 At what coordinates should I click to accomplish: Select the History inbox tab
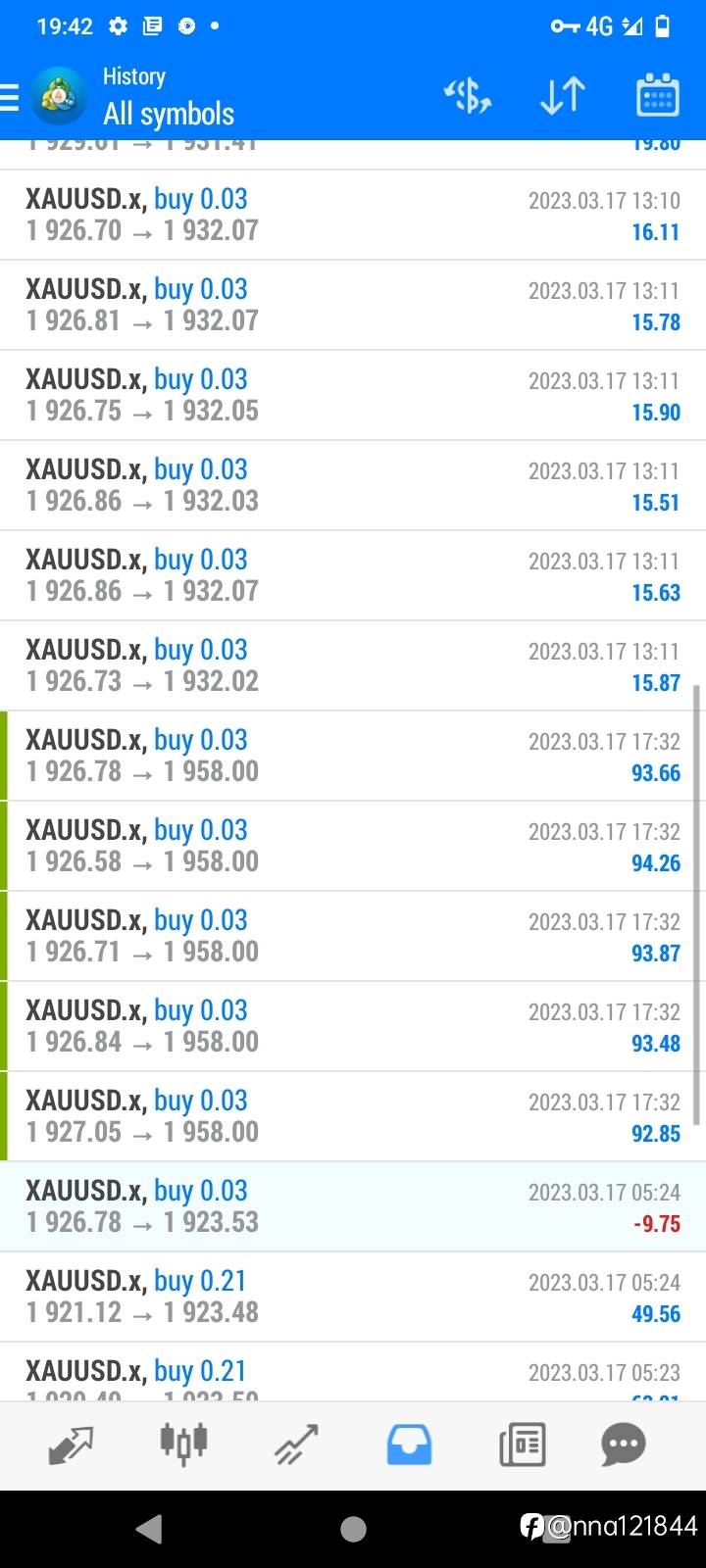409,1445
